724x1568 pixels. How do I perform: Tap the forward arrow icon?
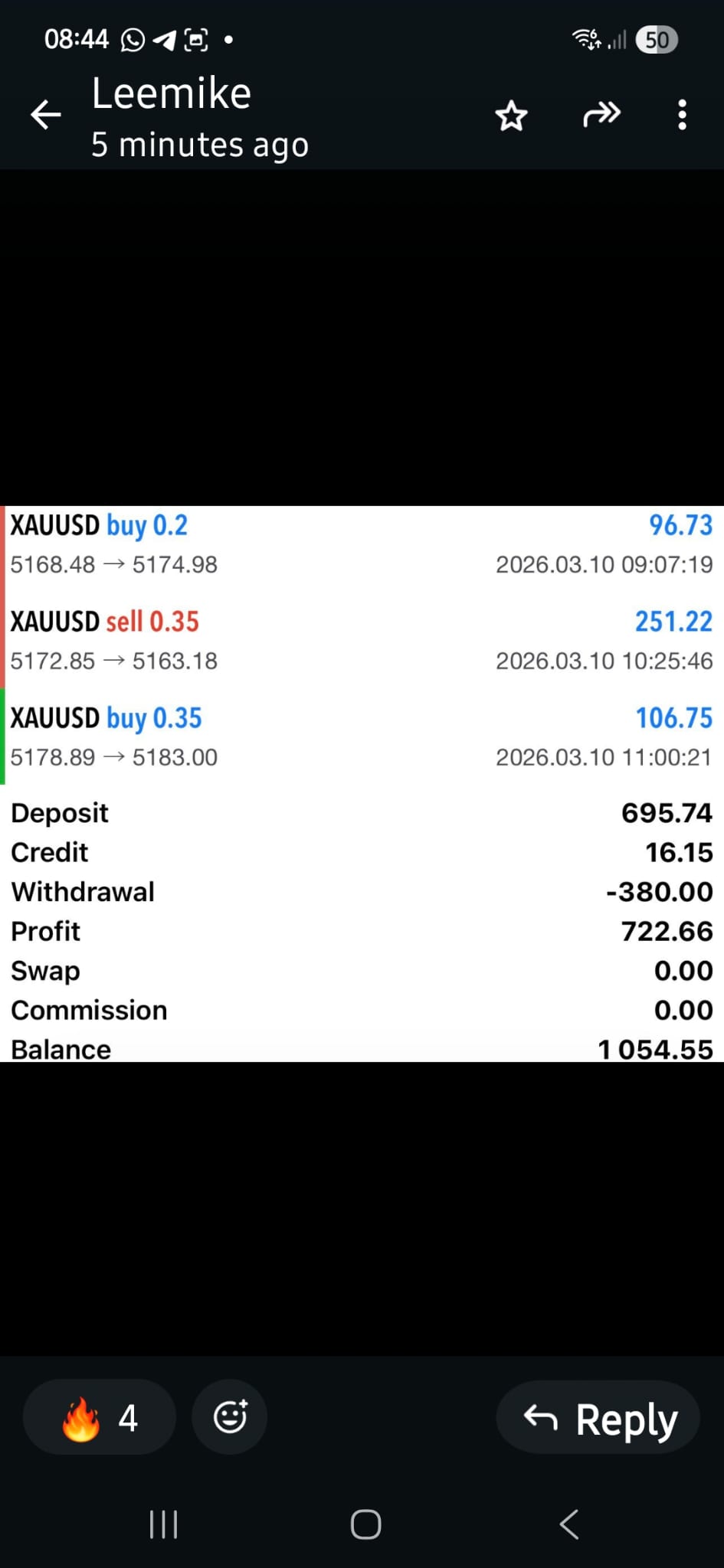tap(601, 115)
